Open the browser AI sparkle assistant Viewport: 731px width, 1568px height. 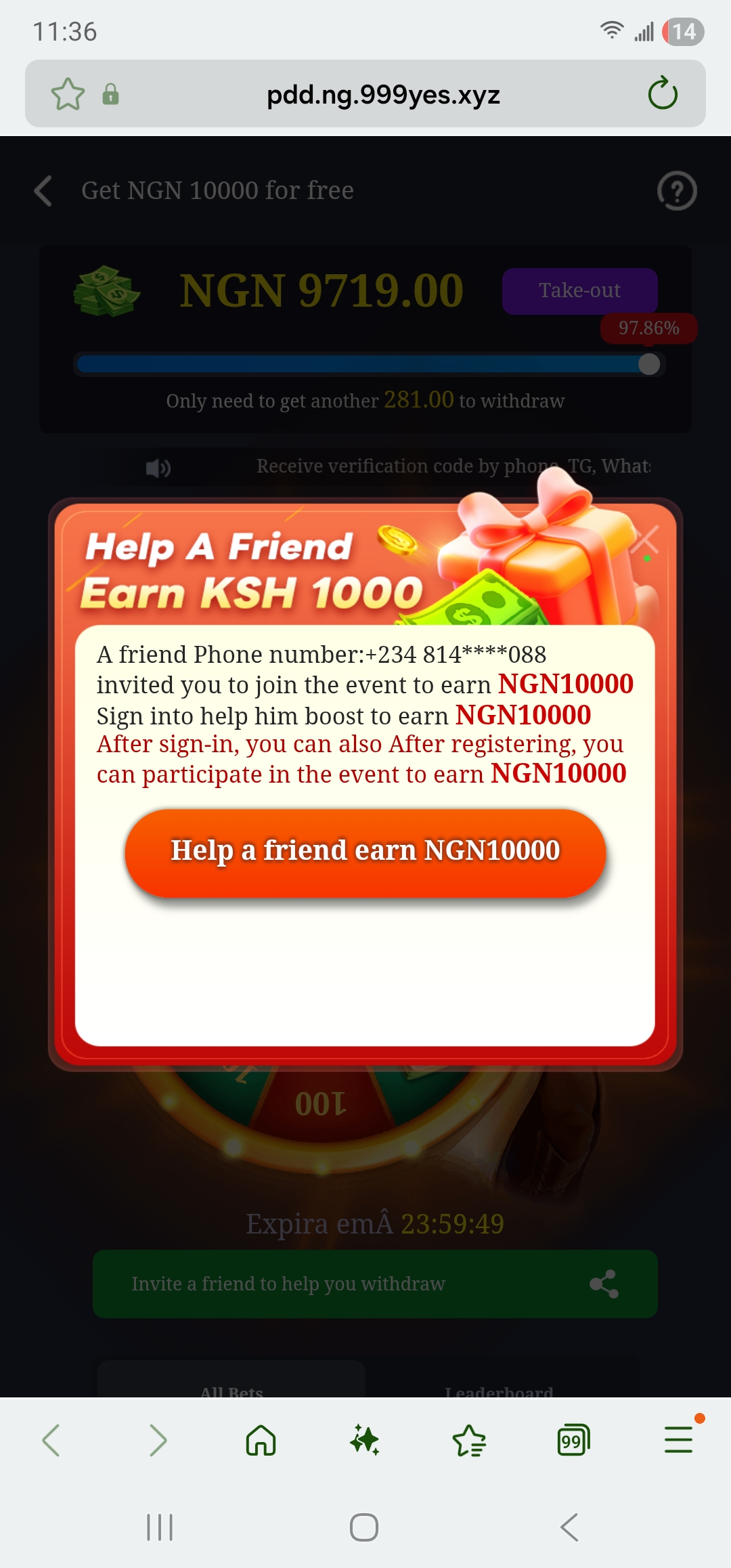pyautogui.click(x=365, y=1440)
